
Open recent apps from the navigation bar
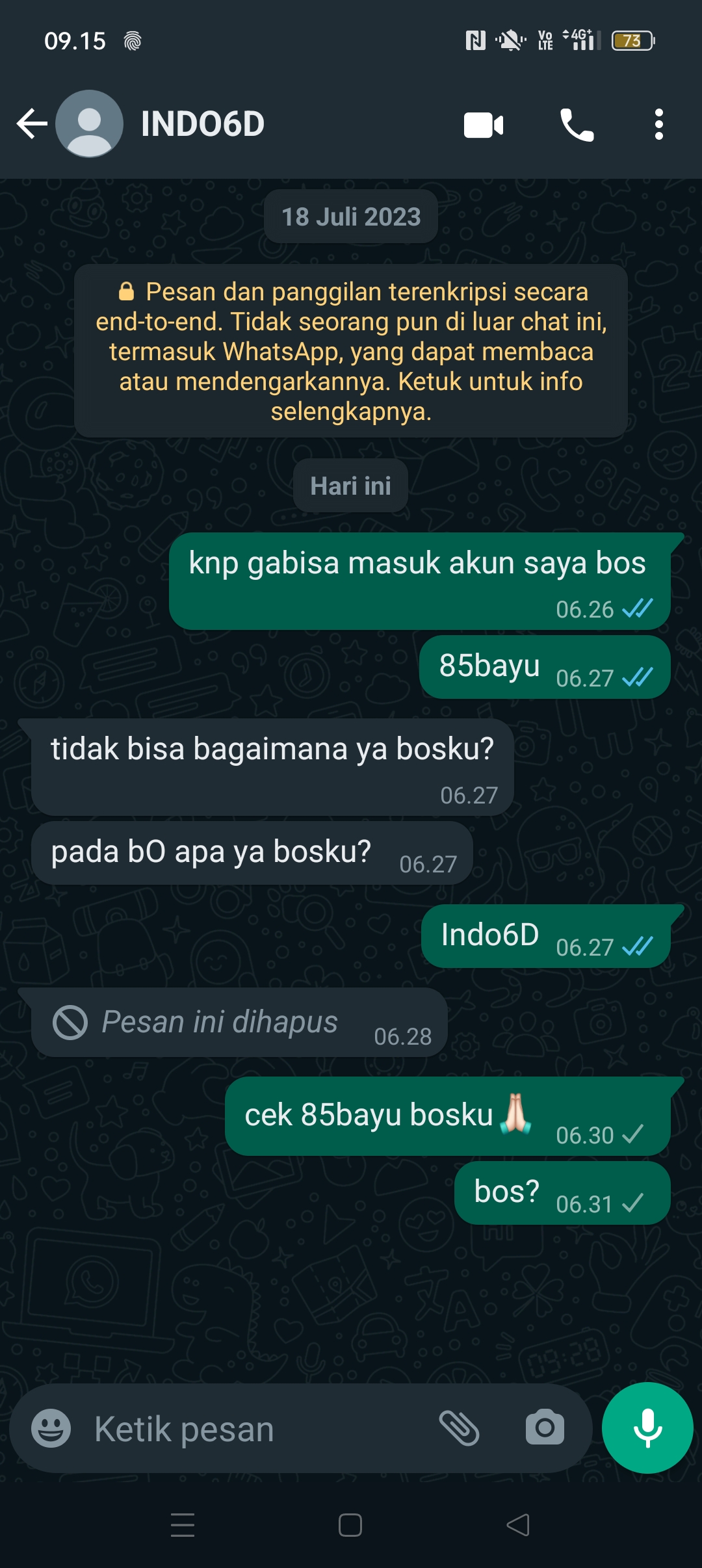(183, 1524)
